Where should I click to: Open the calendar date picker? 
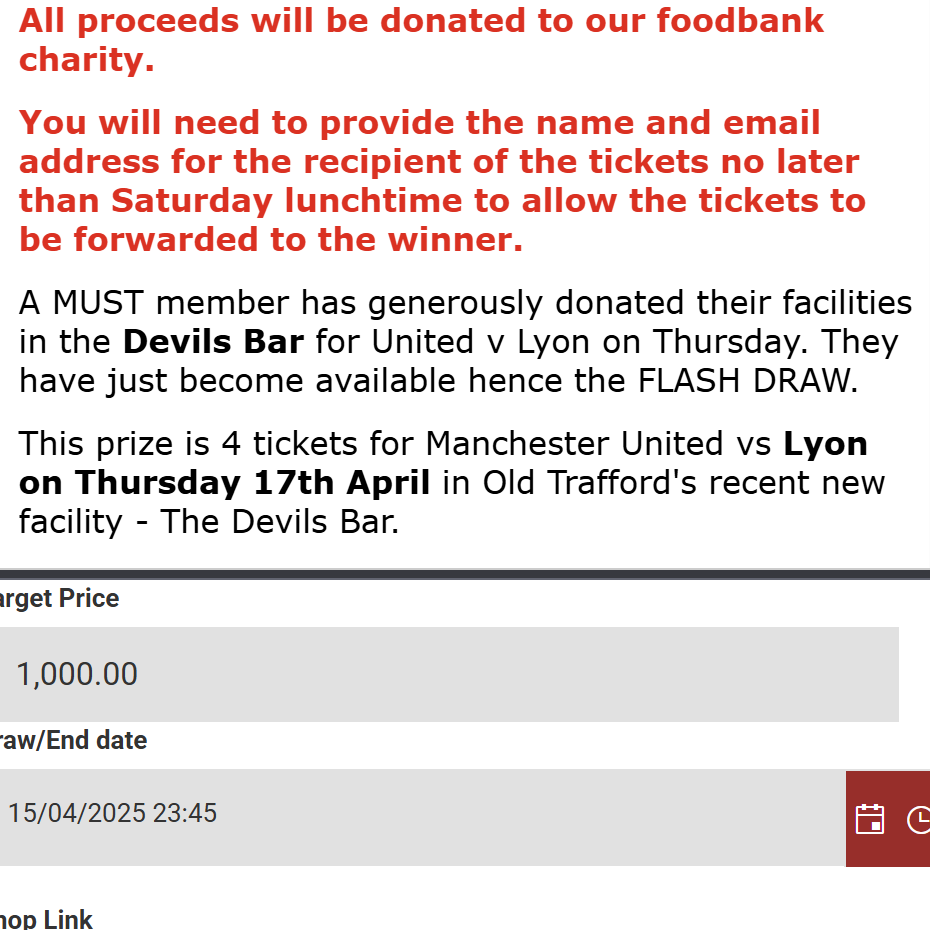tap(870, 819)
